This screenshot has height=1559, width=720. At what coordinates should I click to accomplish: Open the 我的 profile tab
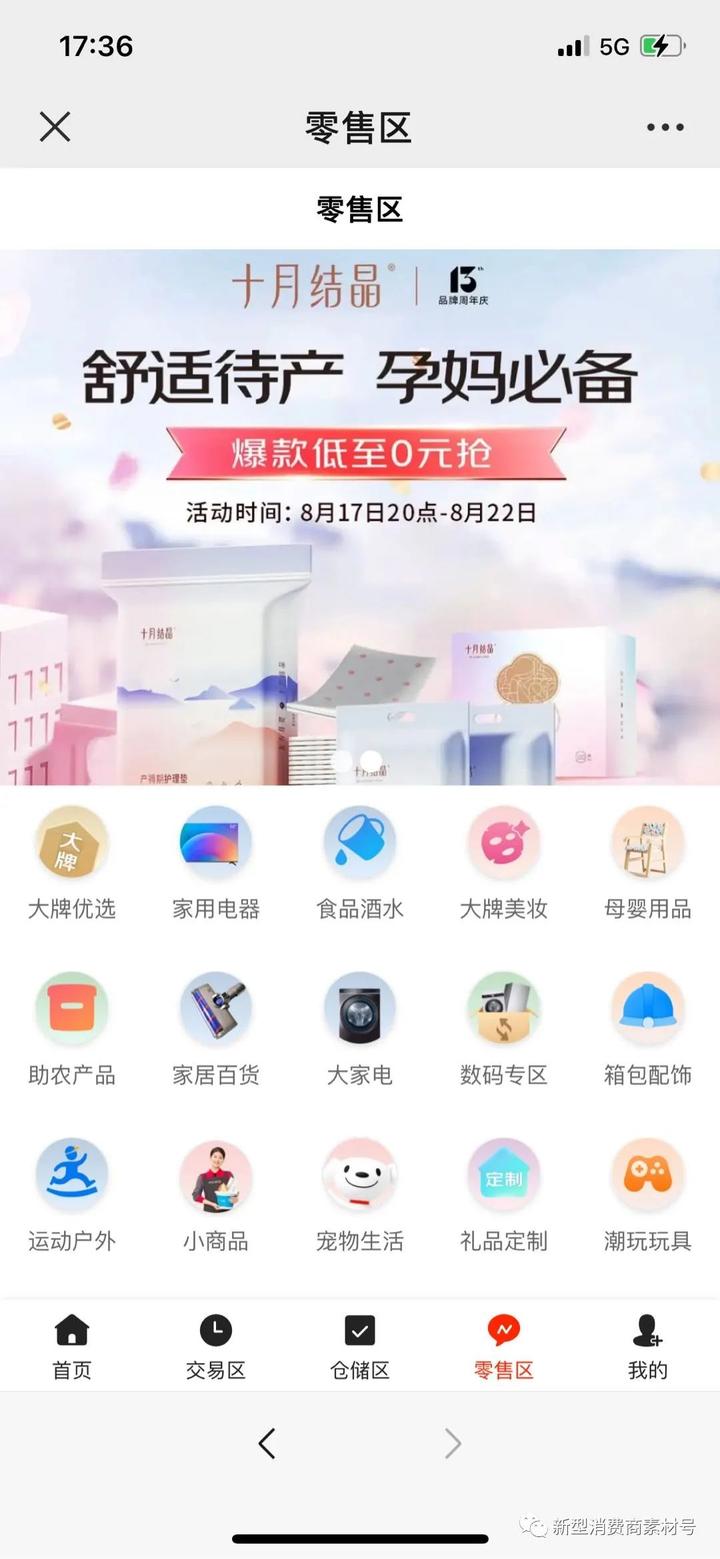pos(648,1347)
